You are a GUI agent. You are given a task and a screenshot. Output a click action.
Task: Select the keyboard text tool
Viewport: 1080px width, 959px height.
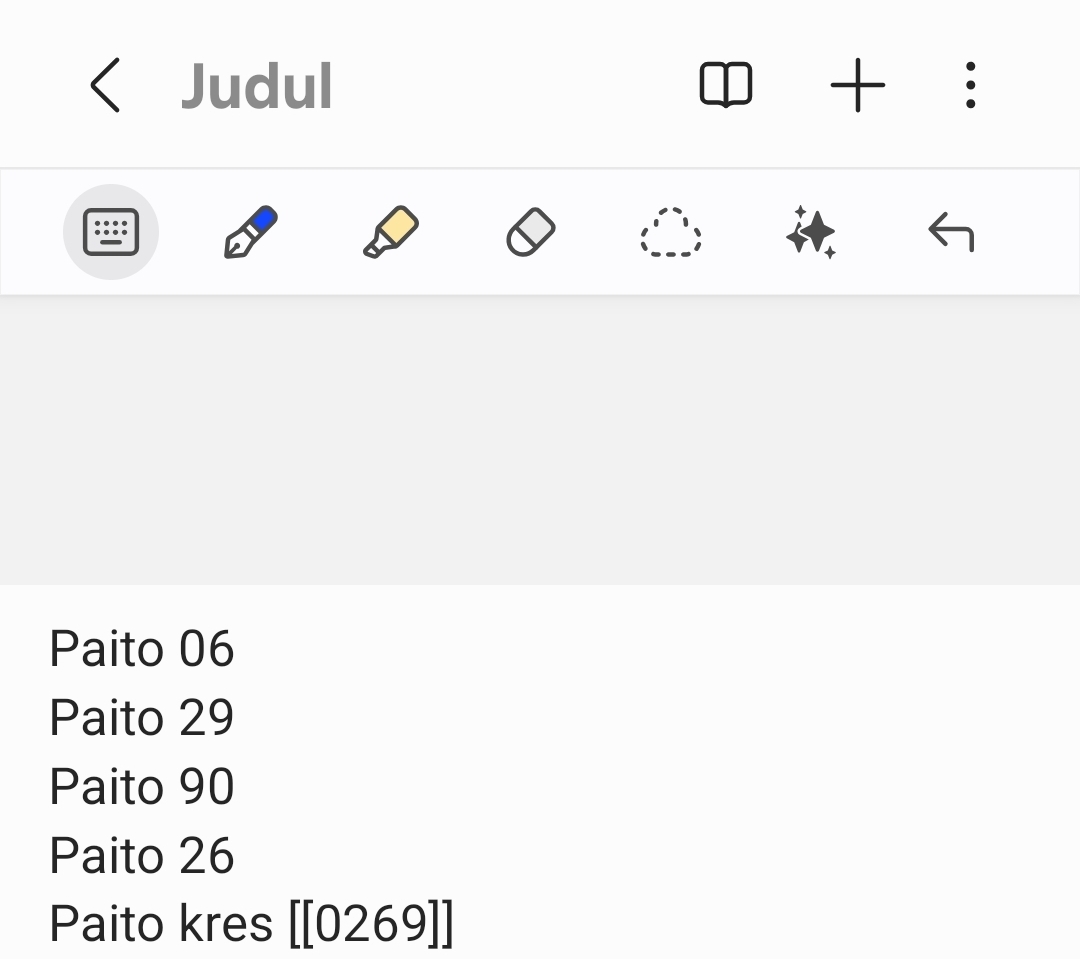pyautogui.click(x=111, y=232)
